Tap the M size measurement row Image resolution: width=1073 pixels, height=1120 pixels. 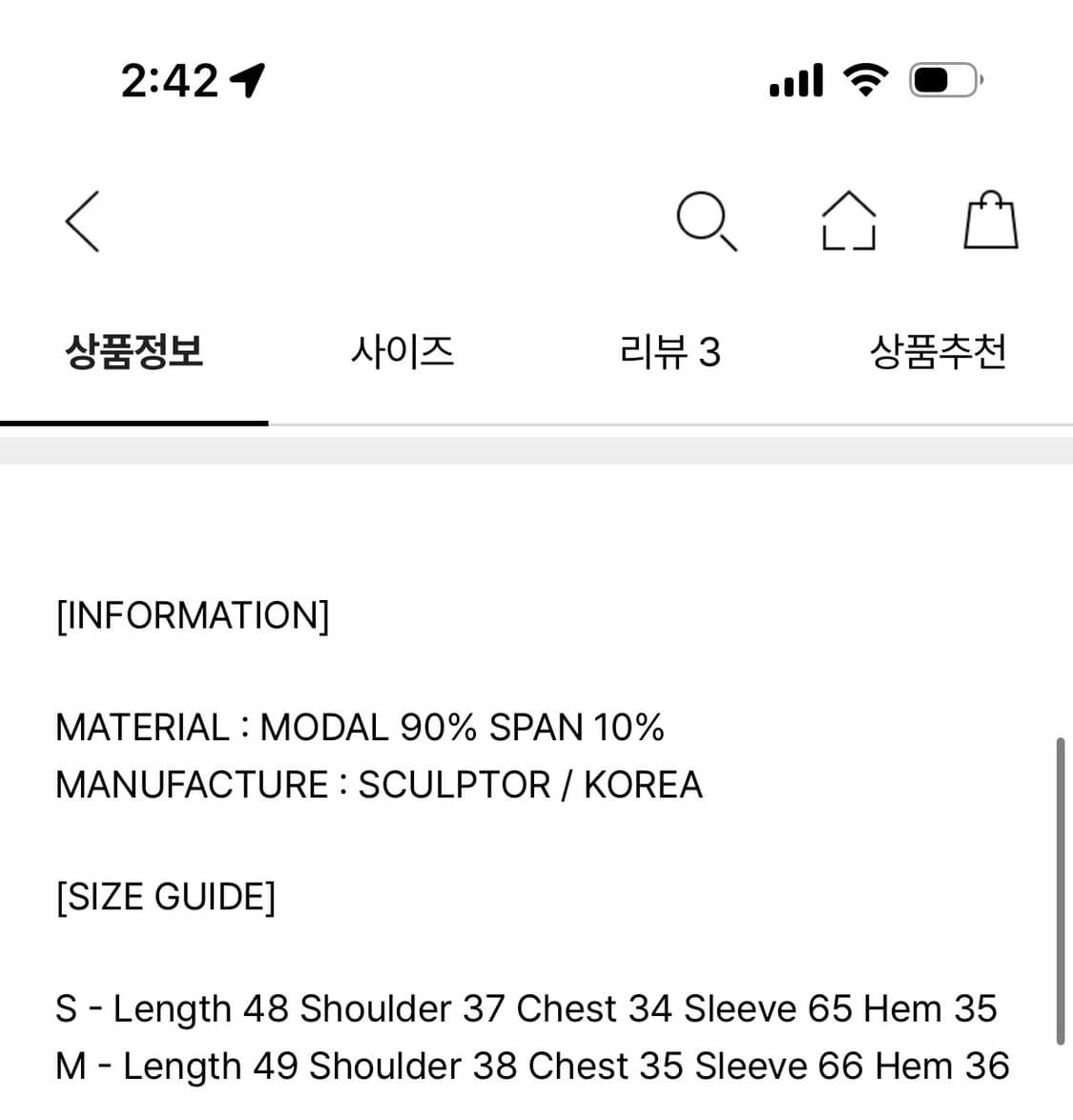point(532,1066)
